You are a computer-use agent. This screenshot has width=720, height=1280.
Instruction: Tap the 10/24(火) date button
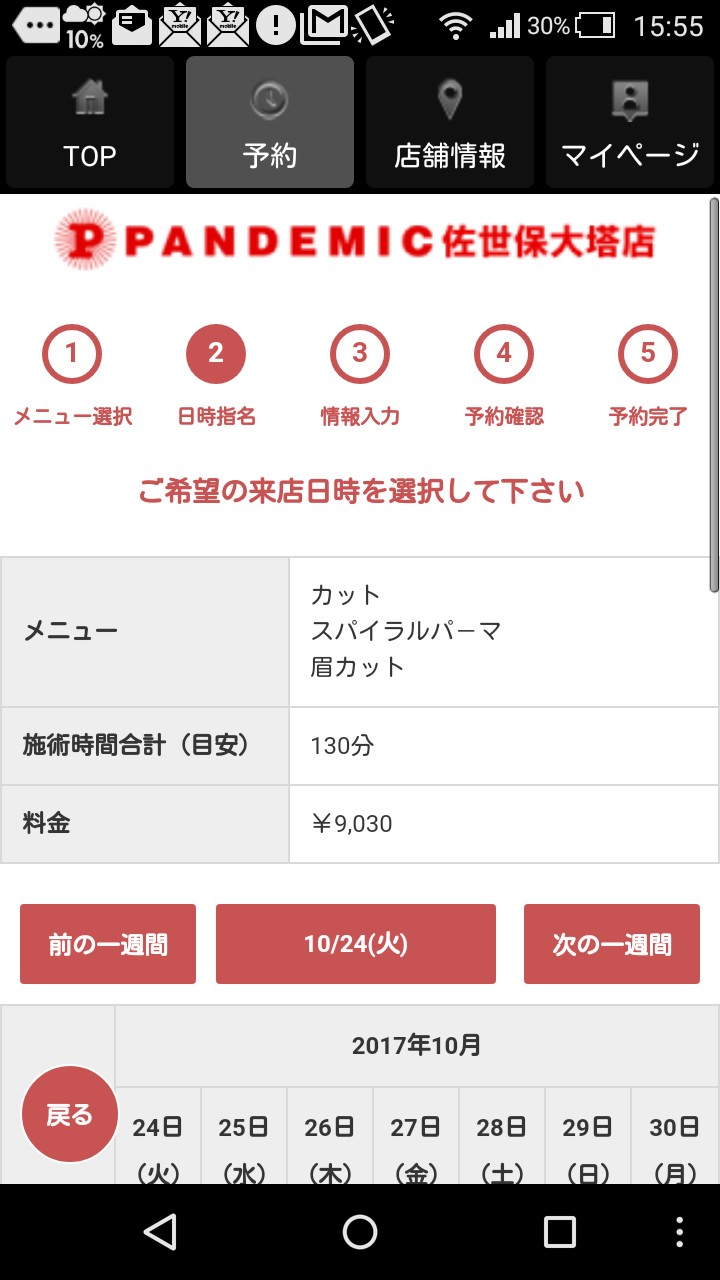[356, 944]
